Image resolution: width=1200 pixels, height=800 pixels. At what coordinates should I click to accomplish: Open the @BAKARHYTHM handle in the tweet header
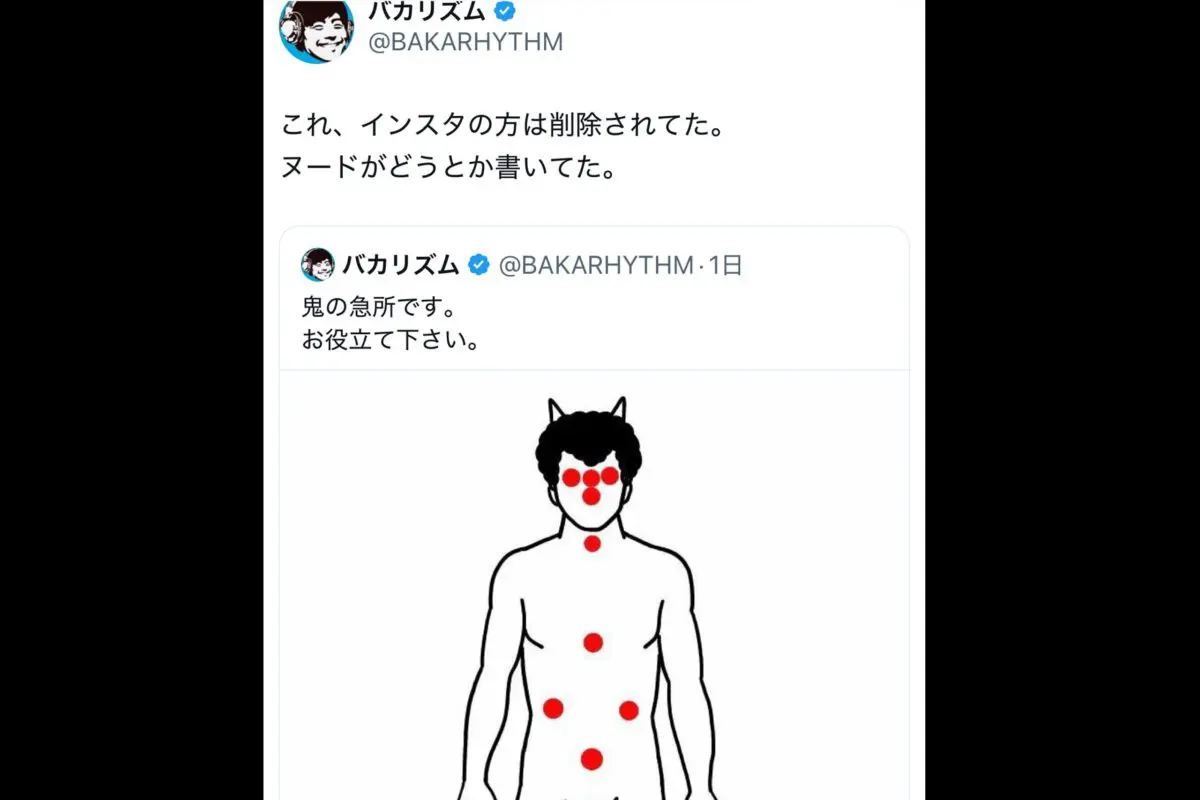click(466, 42)
